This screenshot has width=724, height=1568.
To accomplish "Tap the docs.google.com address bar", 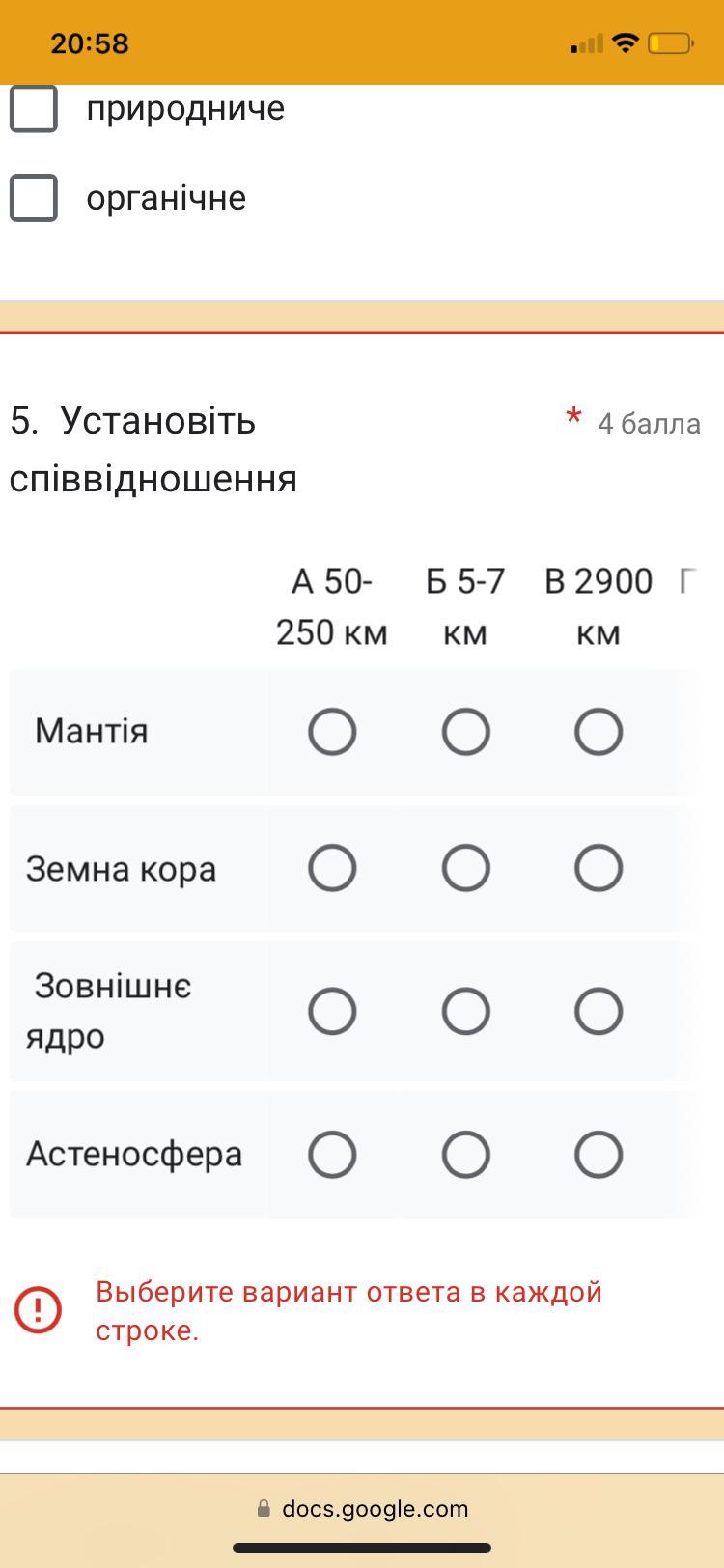I will (363, 1508).
